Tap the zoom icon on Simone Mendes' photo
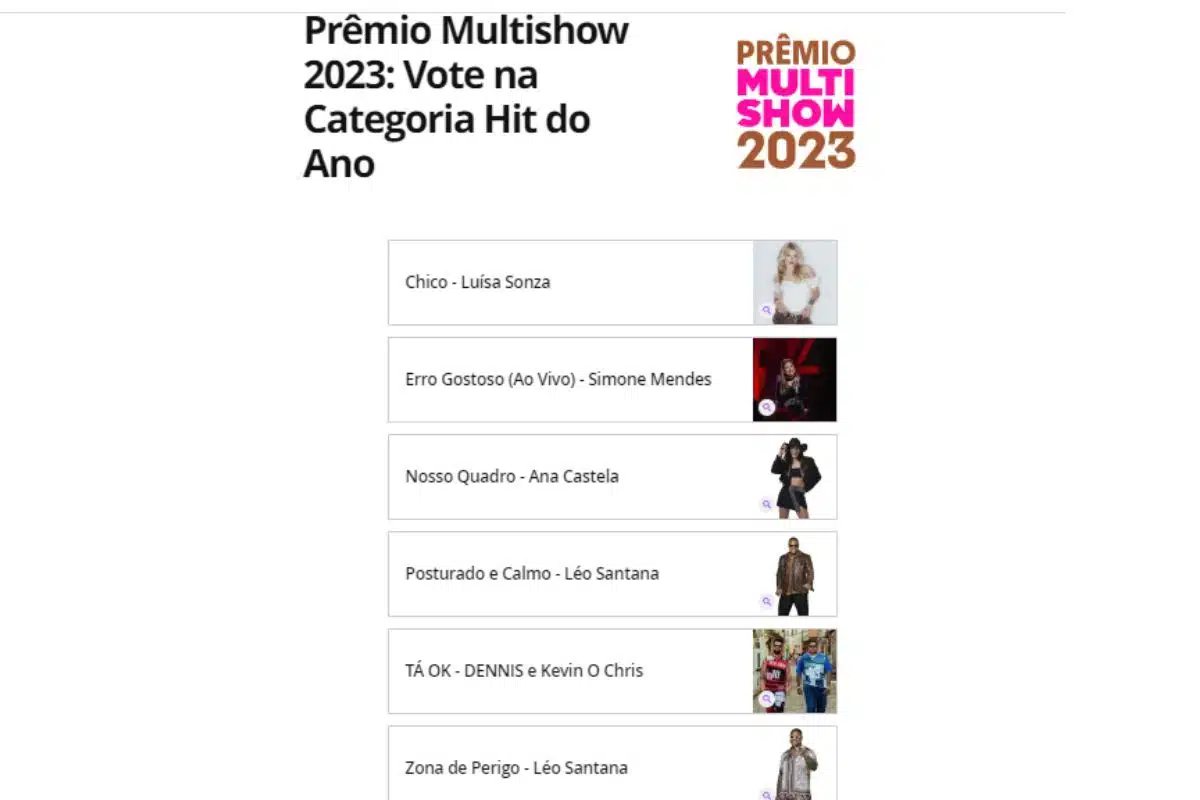Image resolution: width=1200 pixels, height=800 pixels. point(767,408)
